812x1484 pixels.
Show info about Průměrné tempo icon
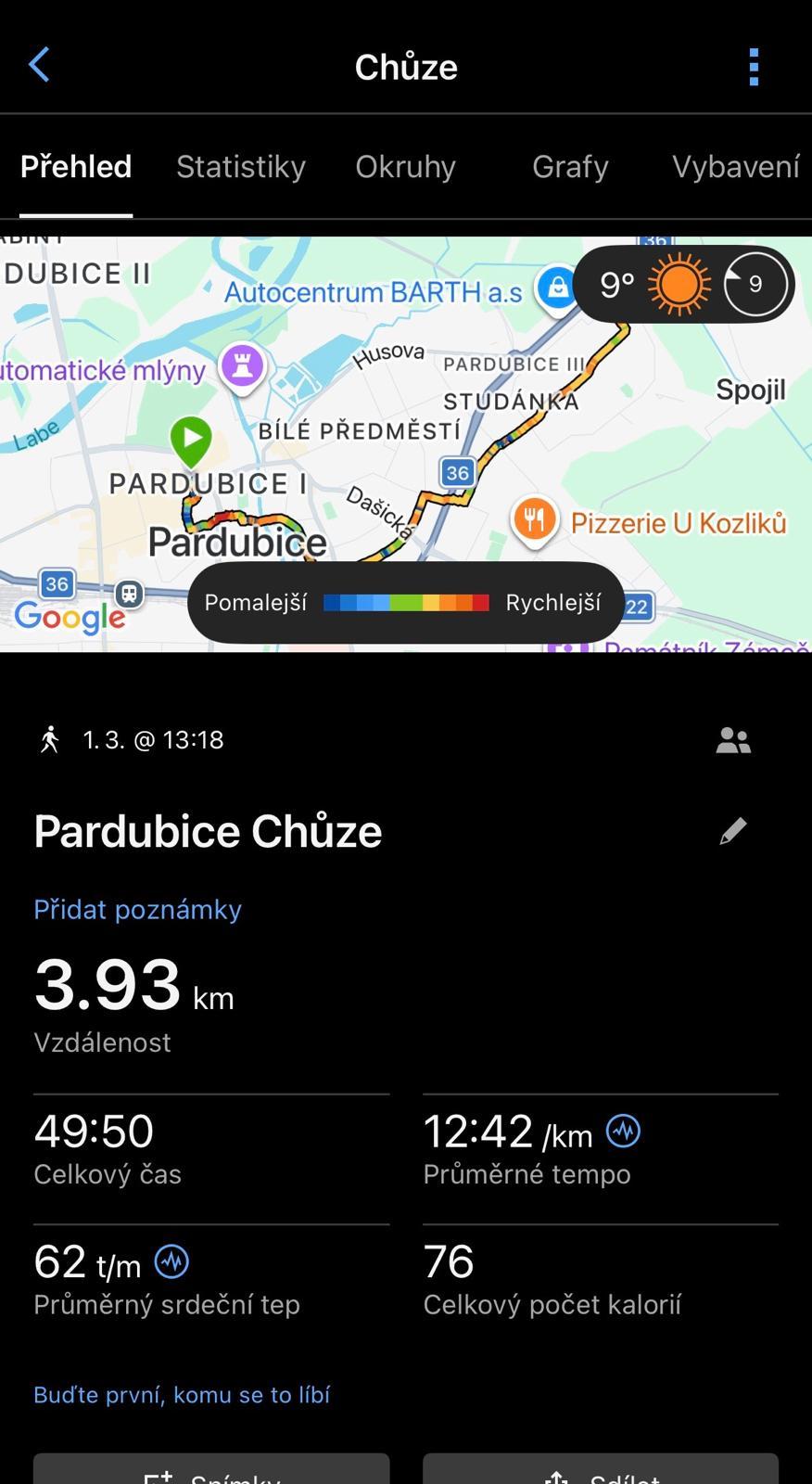[623, 1131]
